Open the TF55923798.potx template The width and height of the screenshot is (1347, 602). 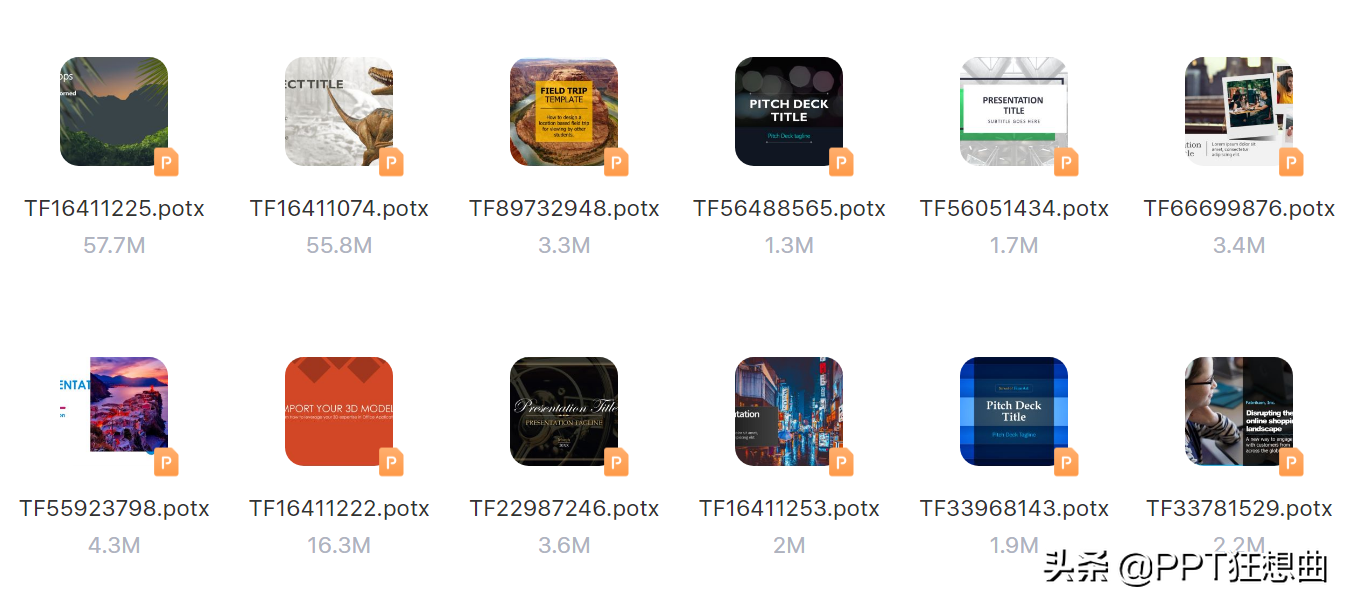[x=114, y=412]
